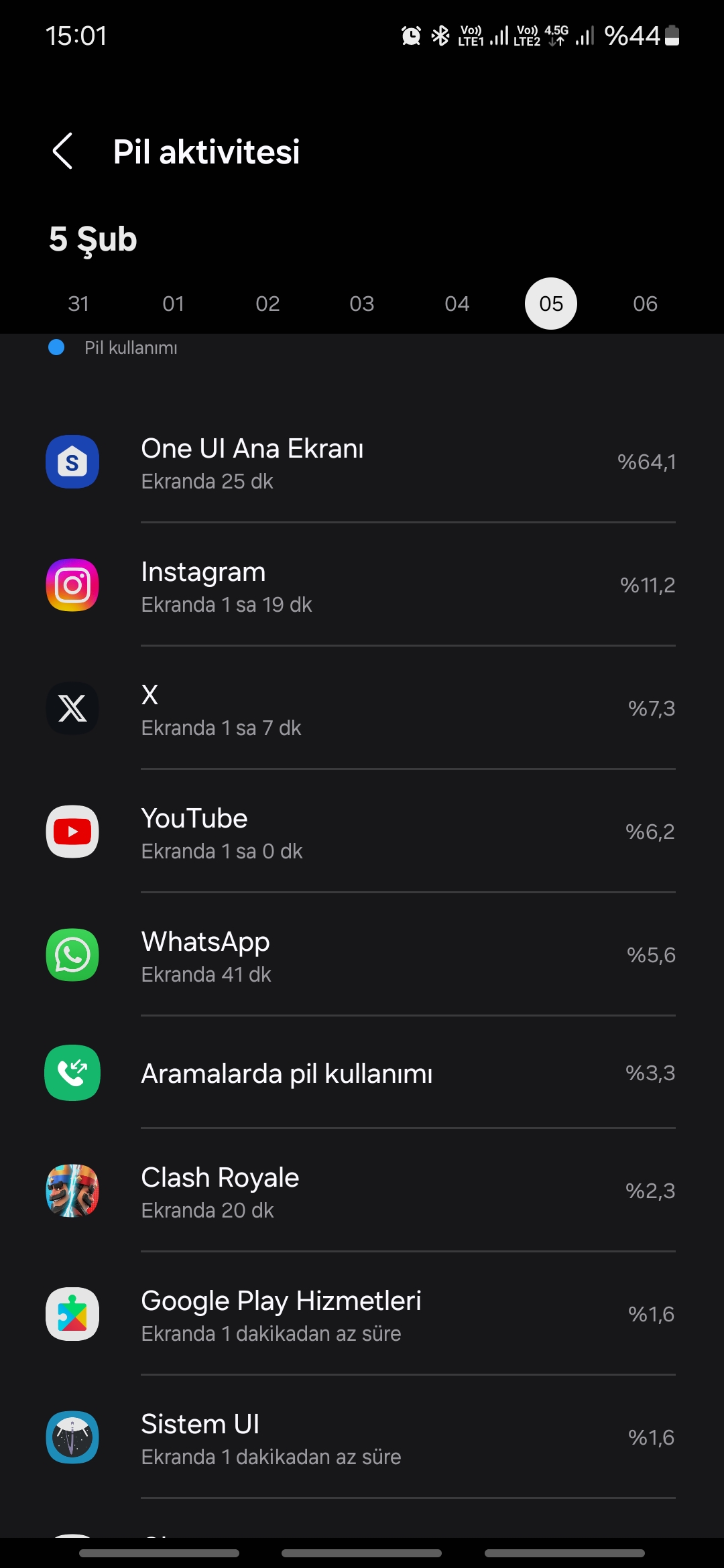724x1568 pixels.
Task: Show WhatsApp battery usage
Action: click(362, 955)
